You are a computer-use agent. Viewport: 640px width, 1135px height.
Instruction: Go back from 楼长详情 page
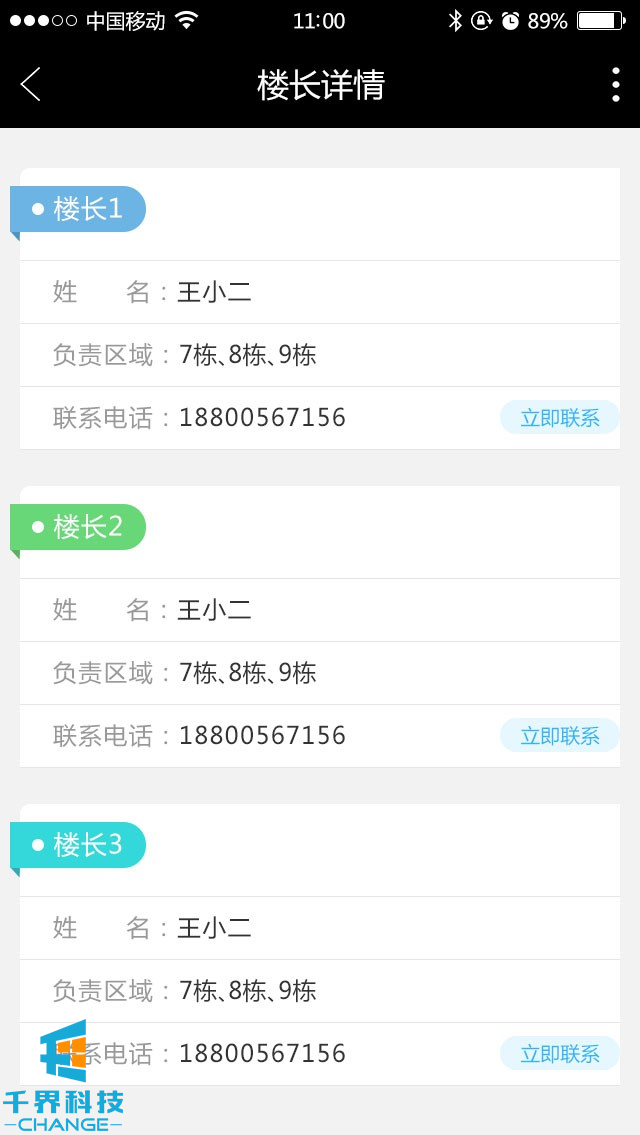[x=31, y=85]
